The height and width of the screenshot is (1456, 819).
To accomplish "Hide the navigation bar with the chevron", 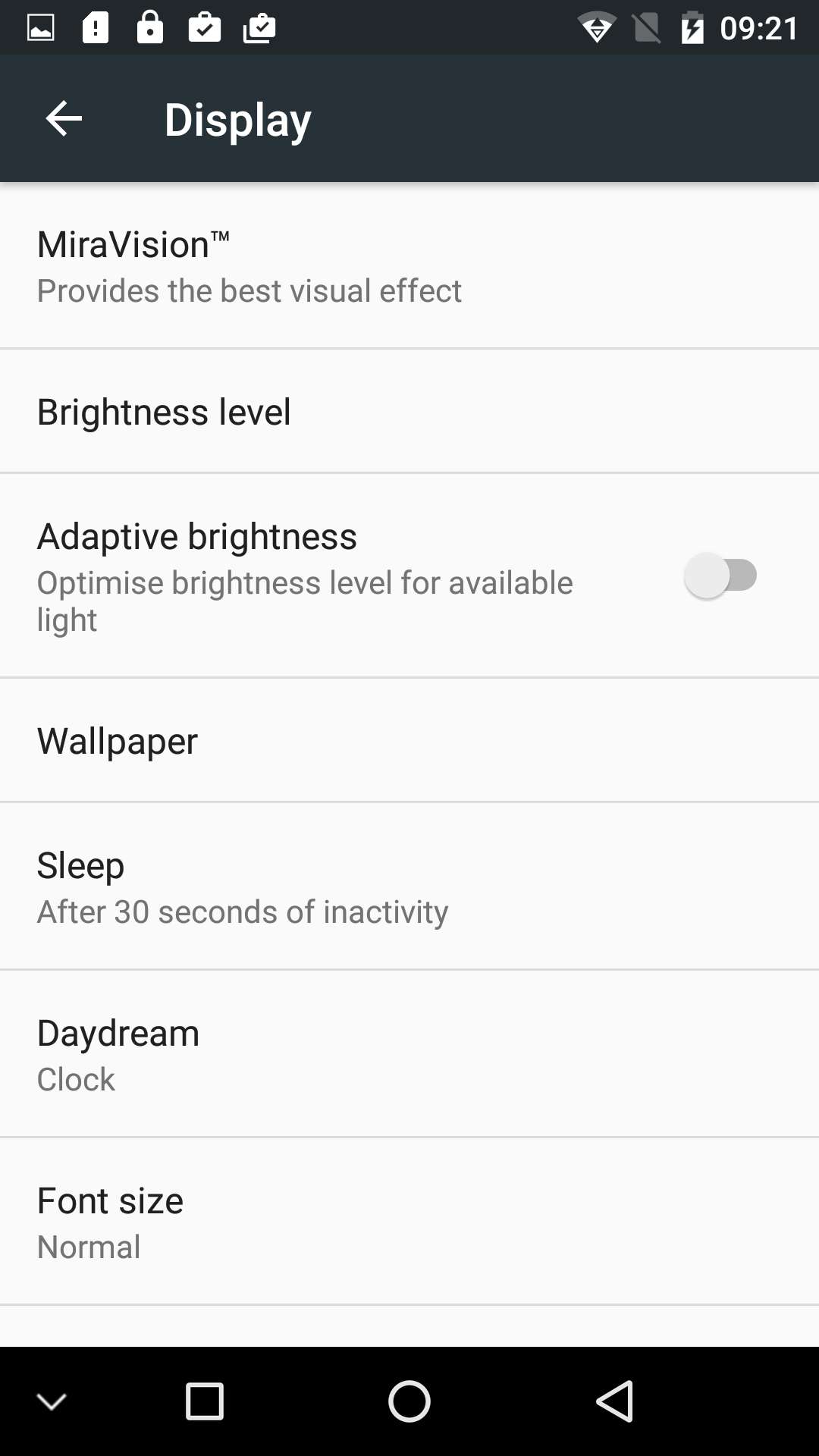I will [52, 1401].
